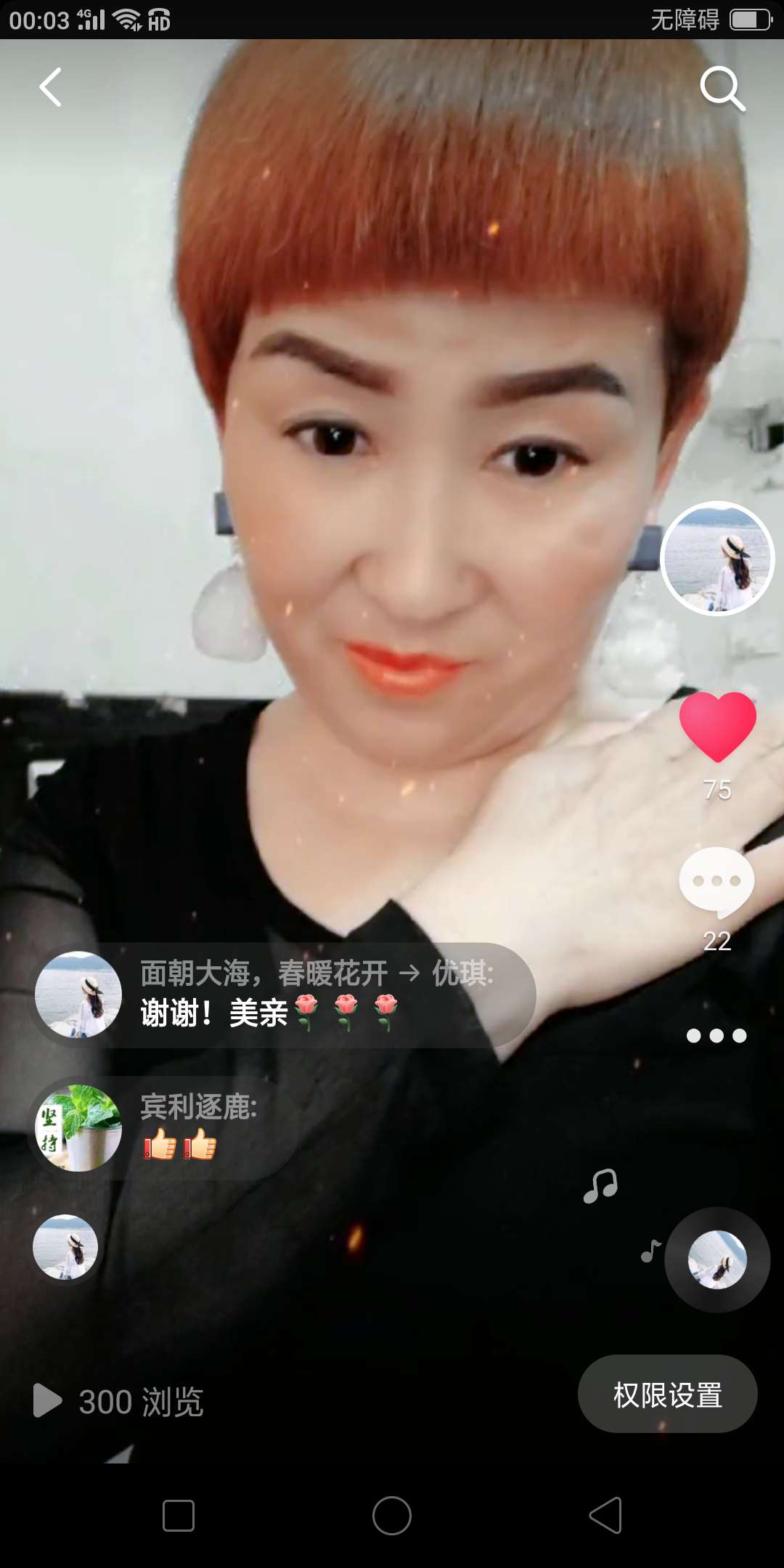
Task: Go back using the top-left arrow
Action: pyautogui.click(x=50, y=88)
